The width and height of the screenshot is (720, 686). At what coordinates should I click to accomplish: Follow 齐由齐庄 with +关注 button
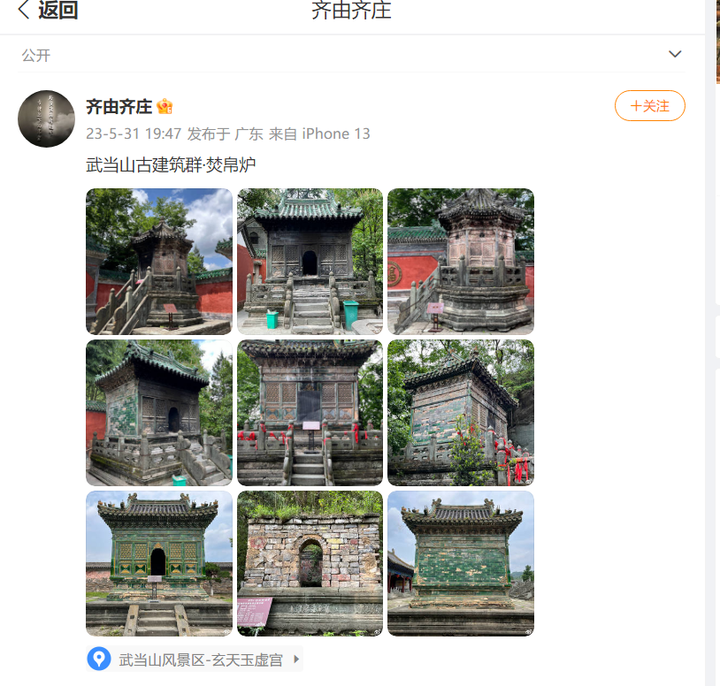(x=649, y=106)
